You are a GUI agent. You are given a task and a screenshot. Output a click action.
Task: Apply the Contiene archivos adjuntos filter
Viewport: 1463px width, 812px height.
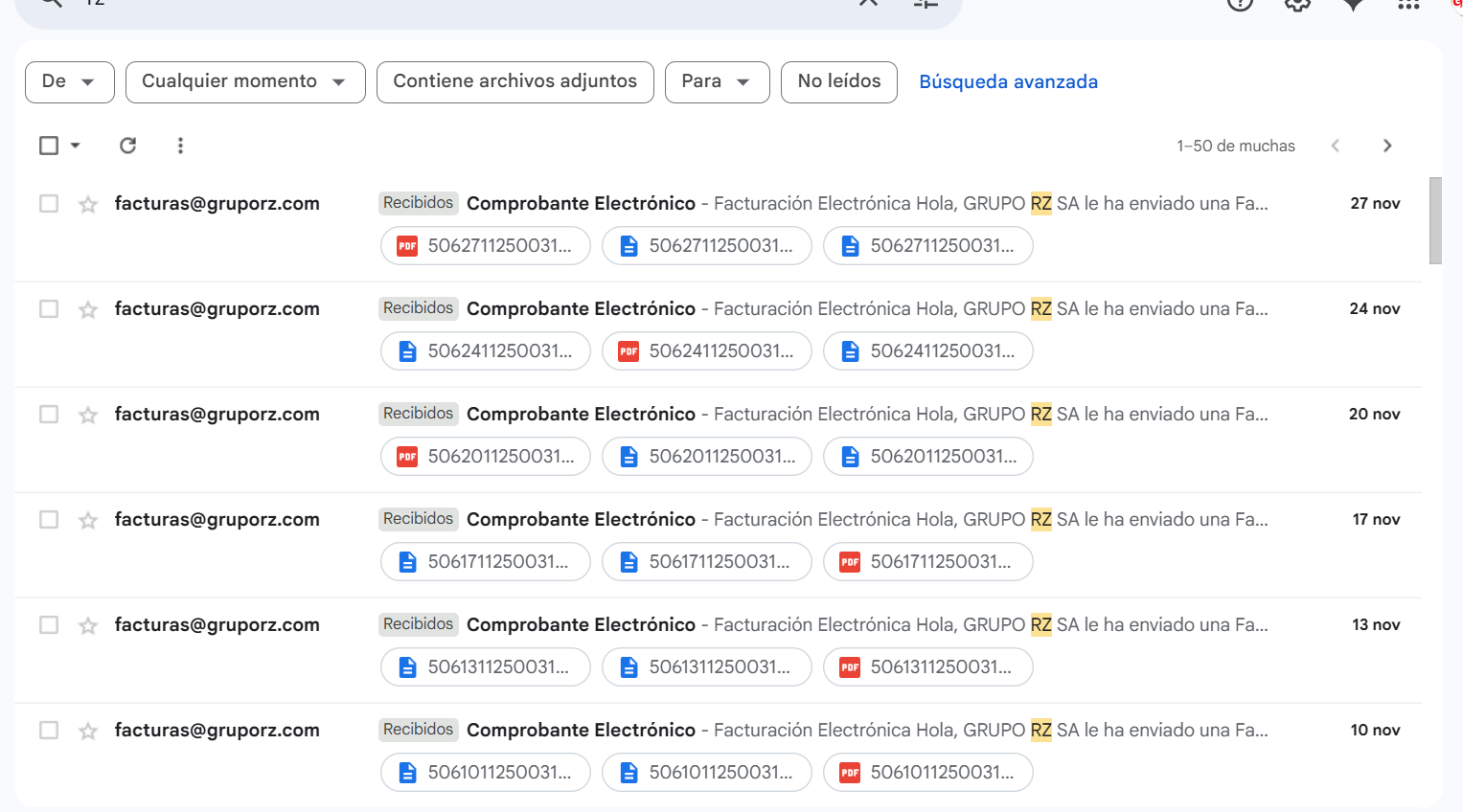[514, 82]
